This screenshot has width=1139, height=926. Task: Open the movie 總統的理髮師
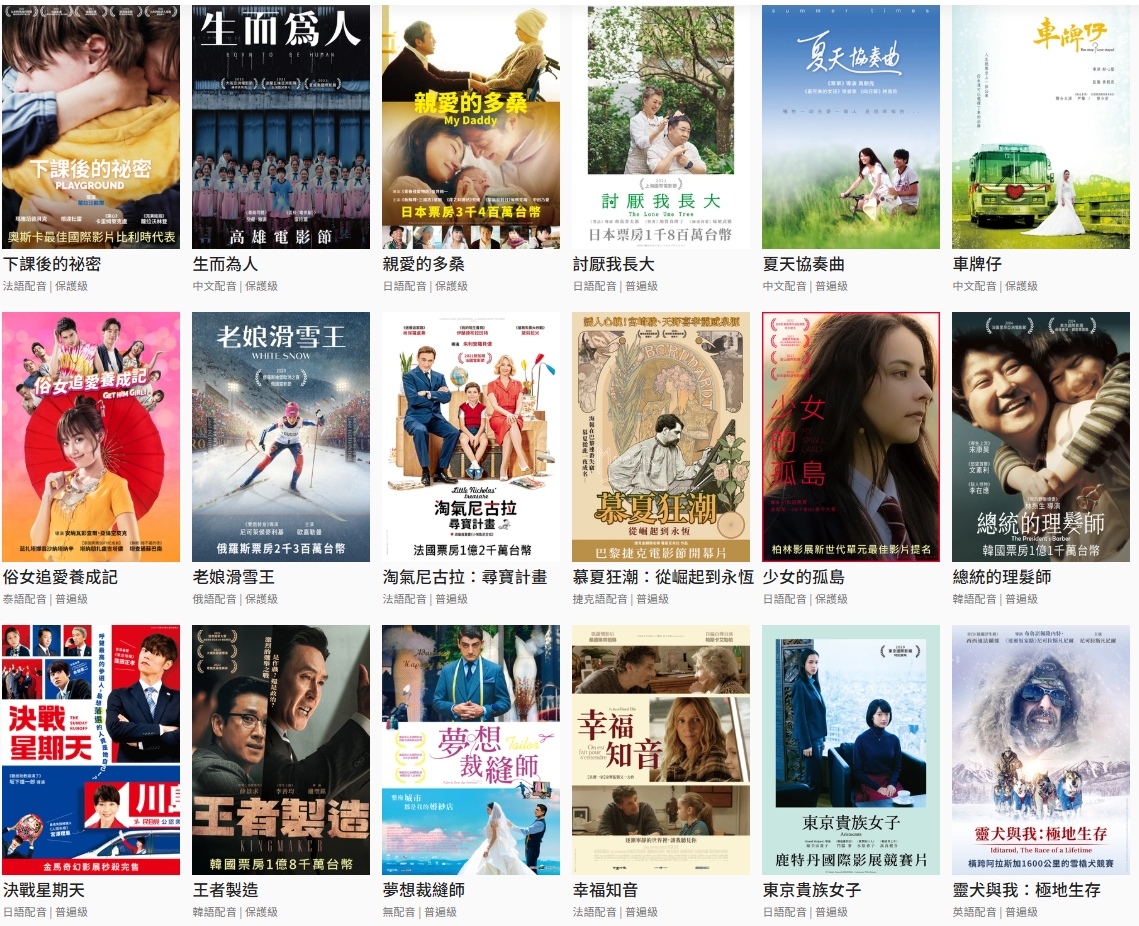click(x=1041, y=437)
